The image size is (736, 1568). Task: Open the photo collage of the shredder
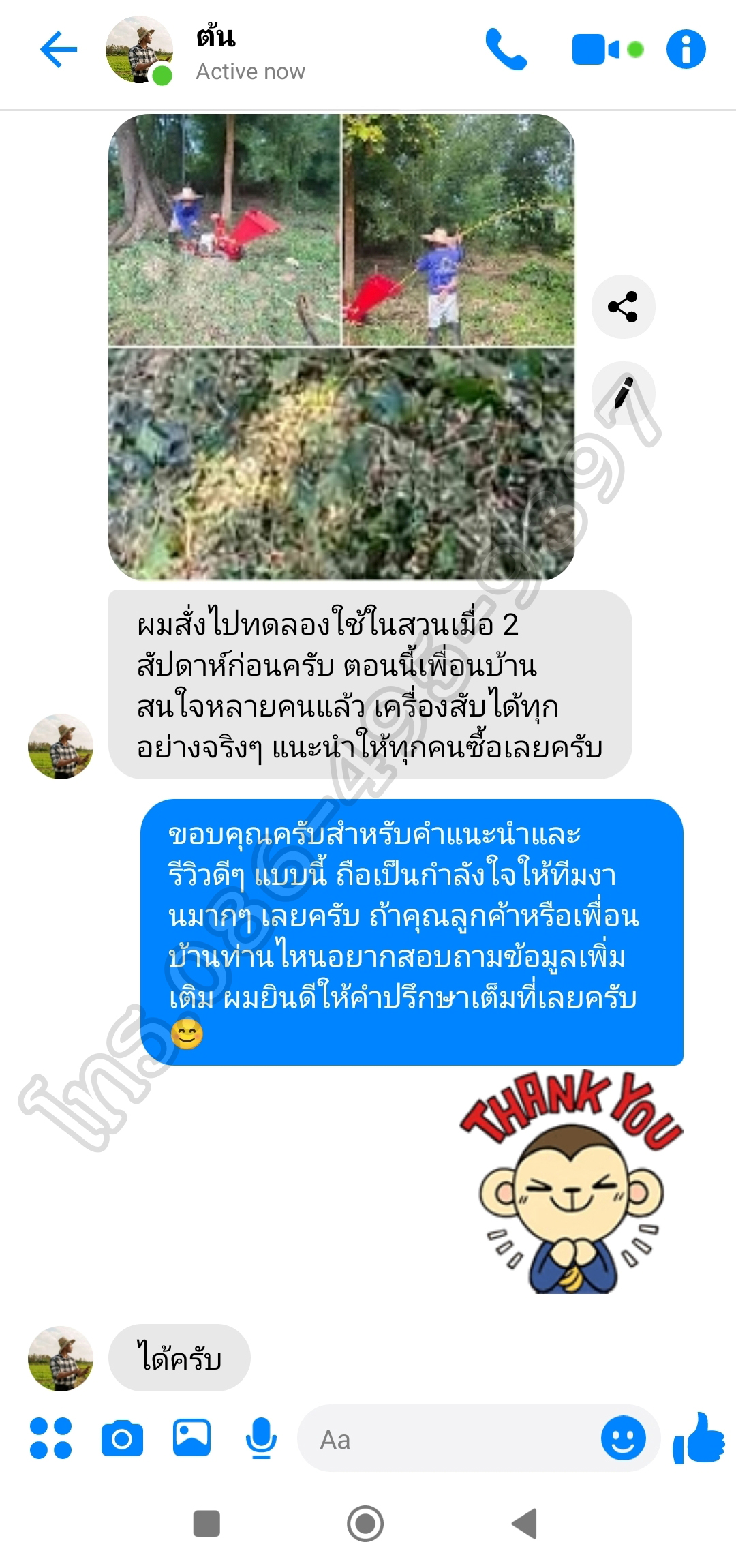click(x=341, y=346)
